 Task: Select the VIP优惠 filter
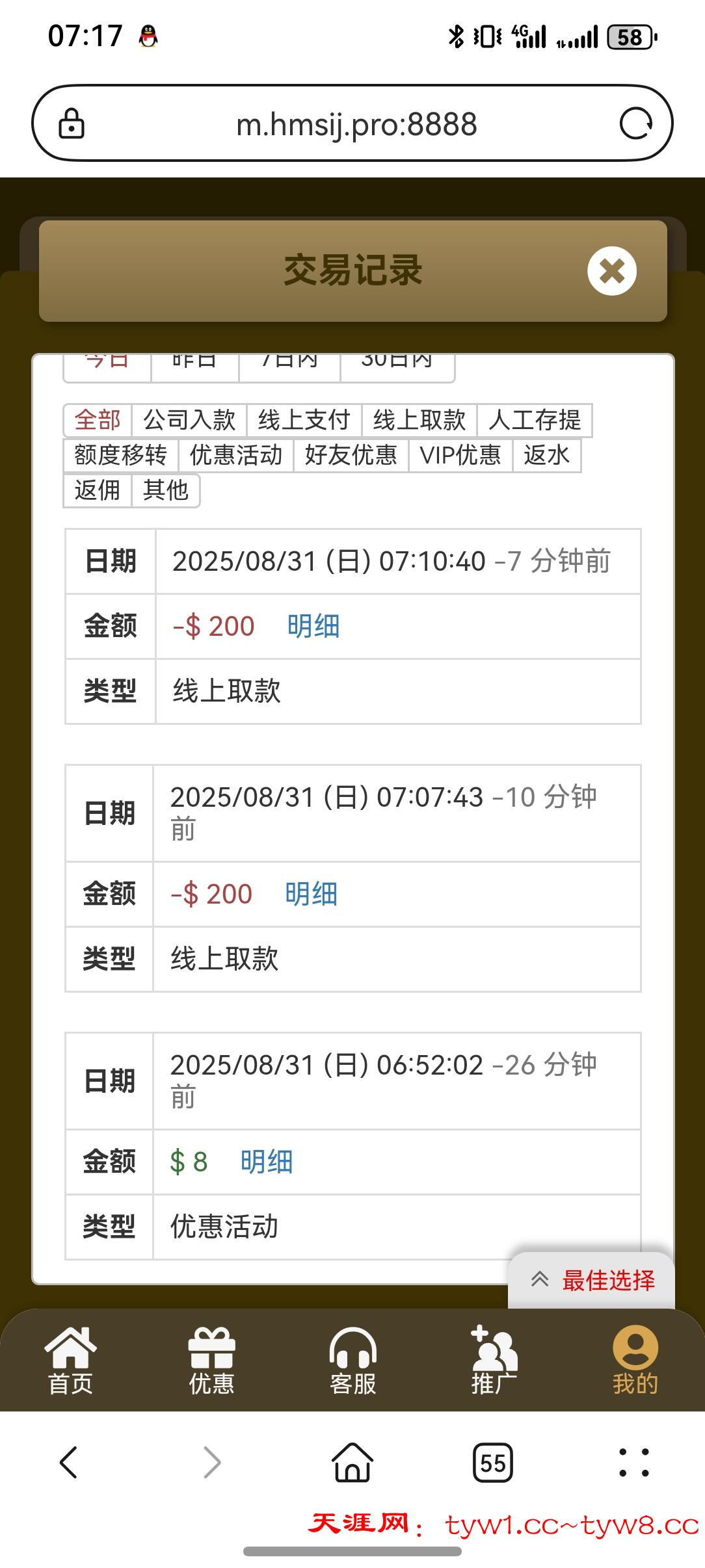click(x=460, y=455)
